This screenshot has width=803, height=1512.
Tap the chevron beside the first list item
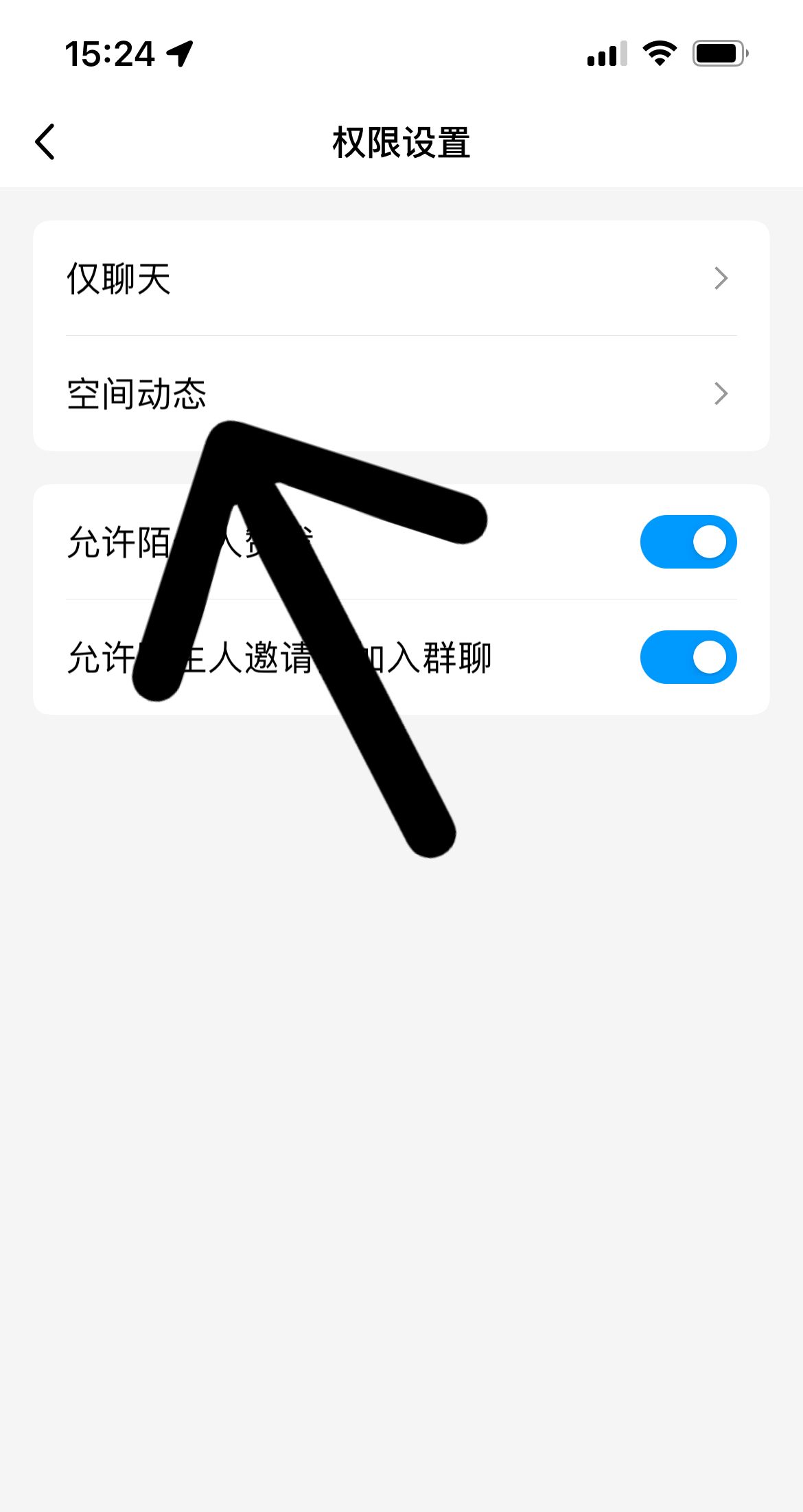721,277
